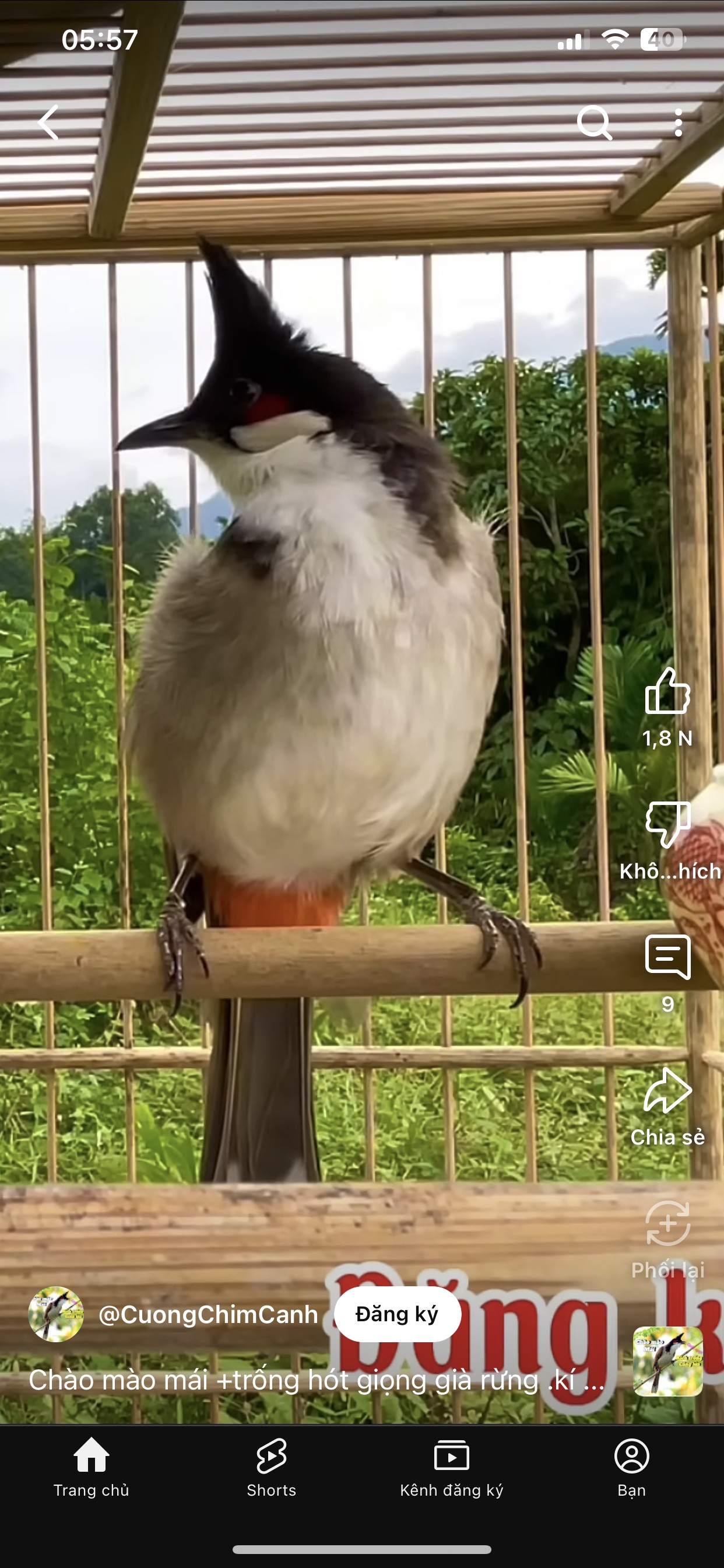This screenshot has height=1568, width=724.
Task: Go to the Bạn profile tab
Action: pyautogui.click(x=631, y=1467)
